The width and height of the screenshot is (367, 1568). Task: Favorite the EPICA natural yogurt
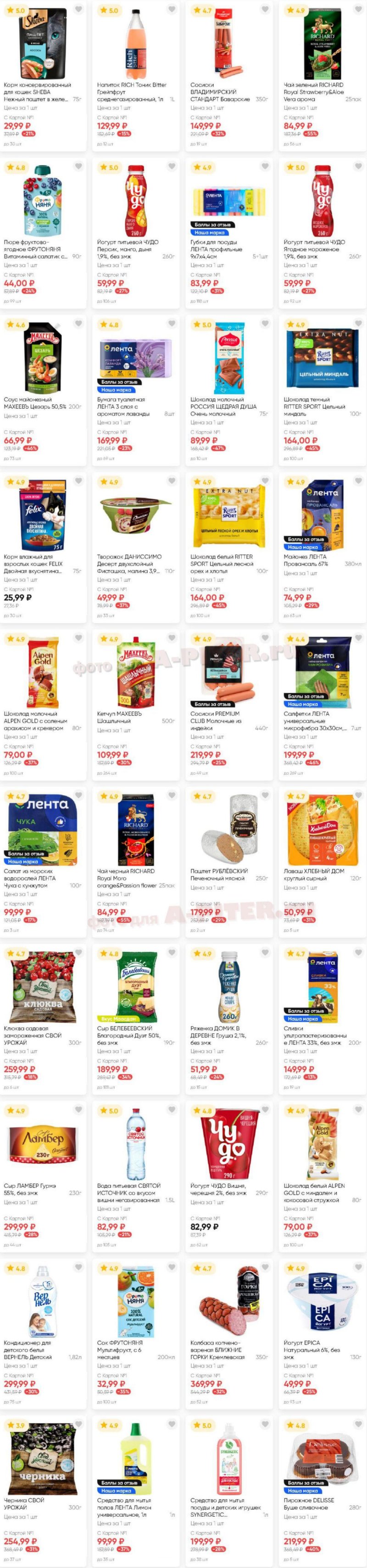(358, 1267)
